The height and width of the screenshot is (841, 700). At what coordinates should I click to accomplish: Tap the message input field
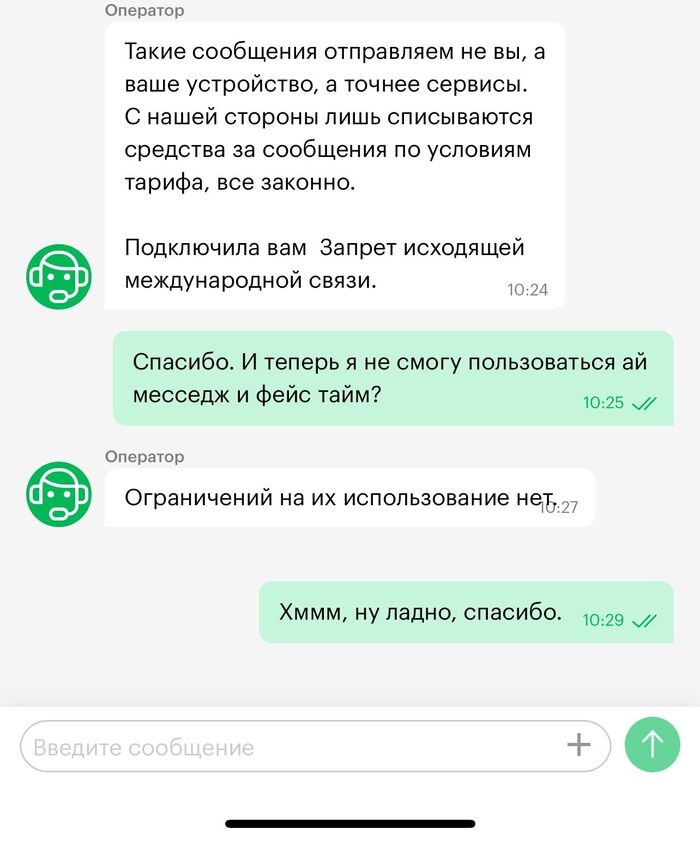[x=290, y=747]
